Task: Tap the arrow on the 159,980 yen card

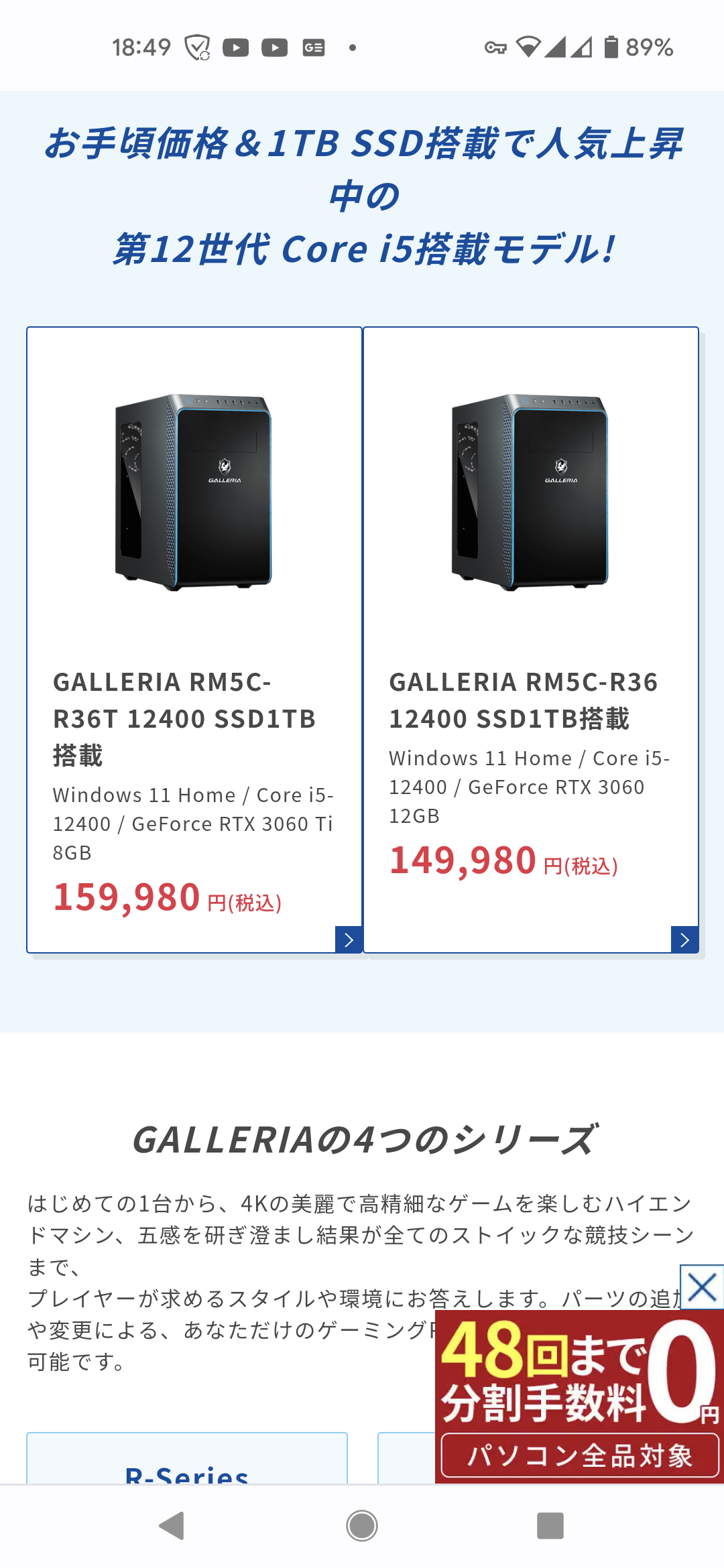Action: 349,939
